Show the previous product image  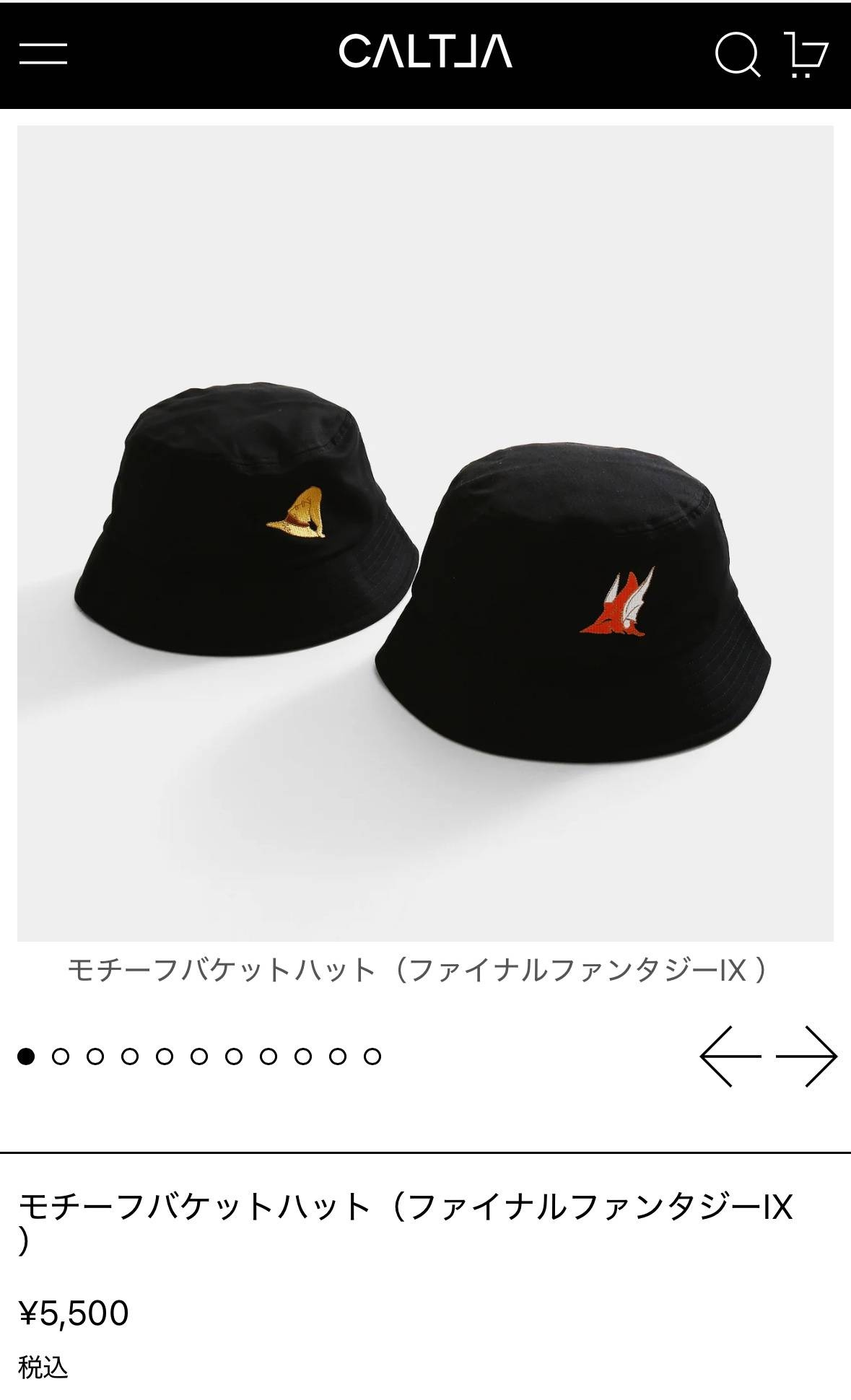tap(730, 1056)
